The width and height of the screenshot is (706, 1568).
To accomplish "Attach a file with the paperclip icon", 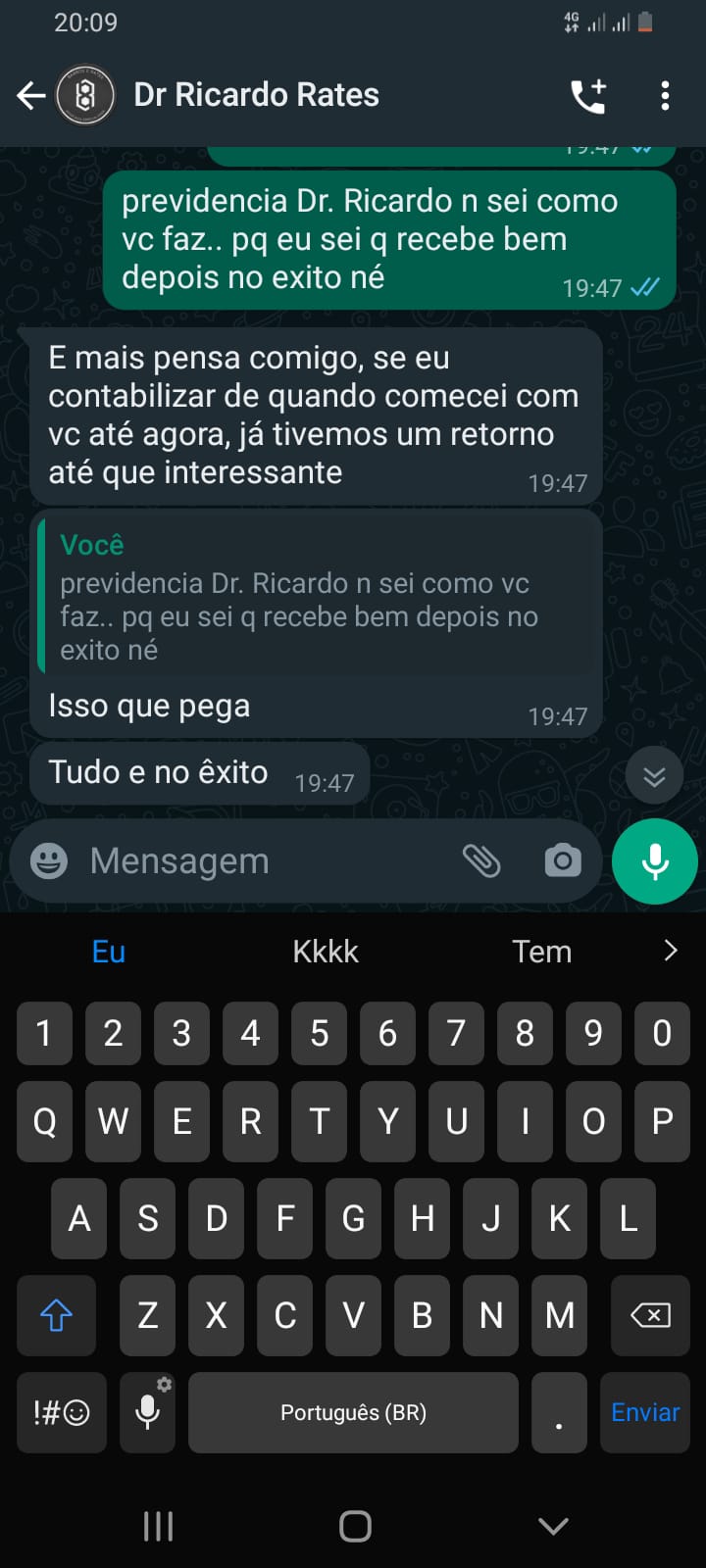I will click(x=481, y=860).
